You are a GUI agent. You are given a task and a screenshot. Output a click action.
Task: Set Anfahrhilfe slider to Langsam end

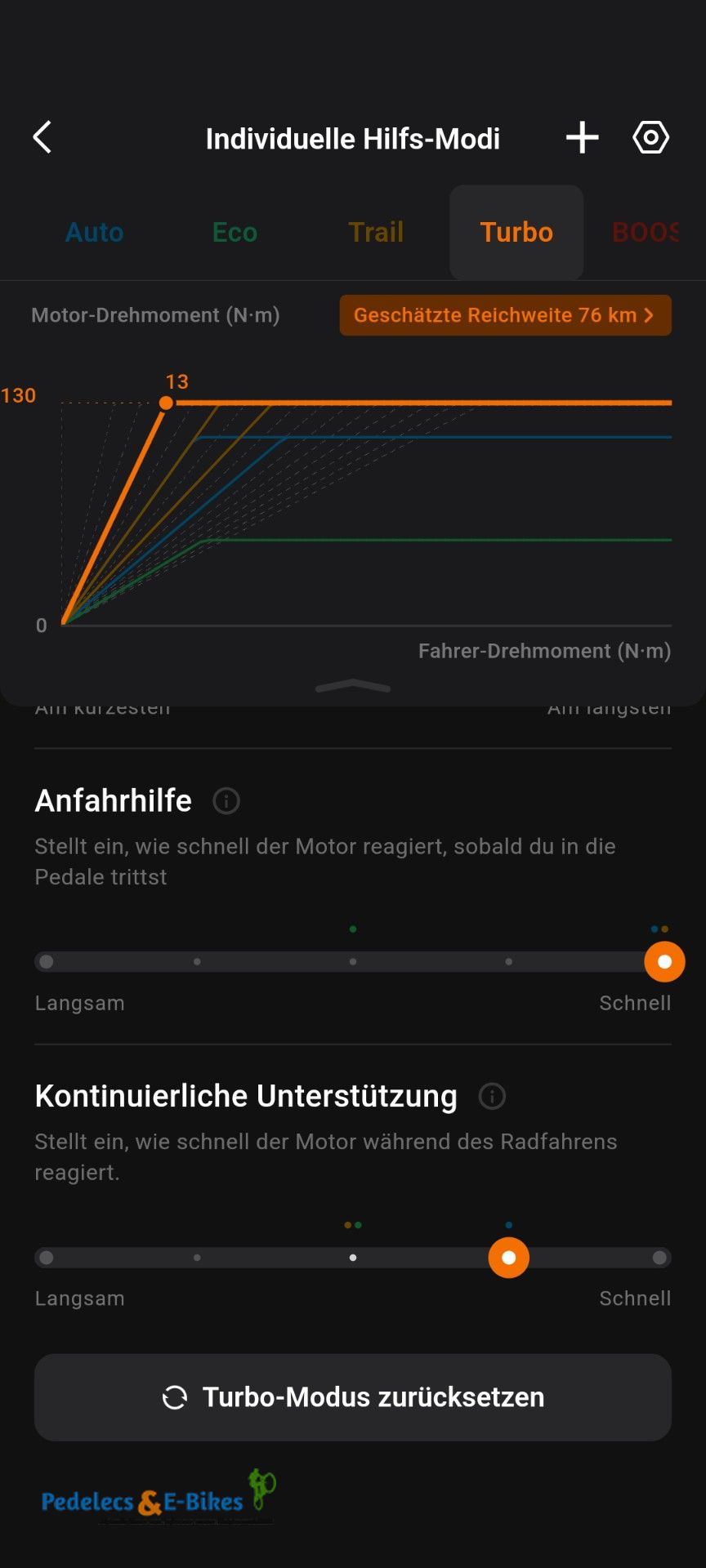(x=47, y=962)
